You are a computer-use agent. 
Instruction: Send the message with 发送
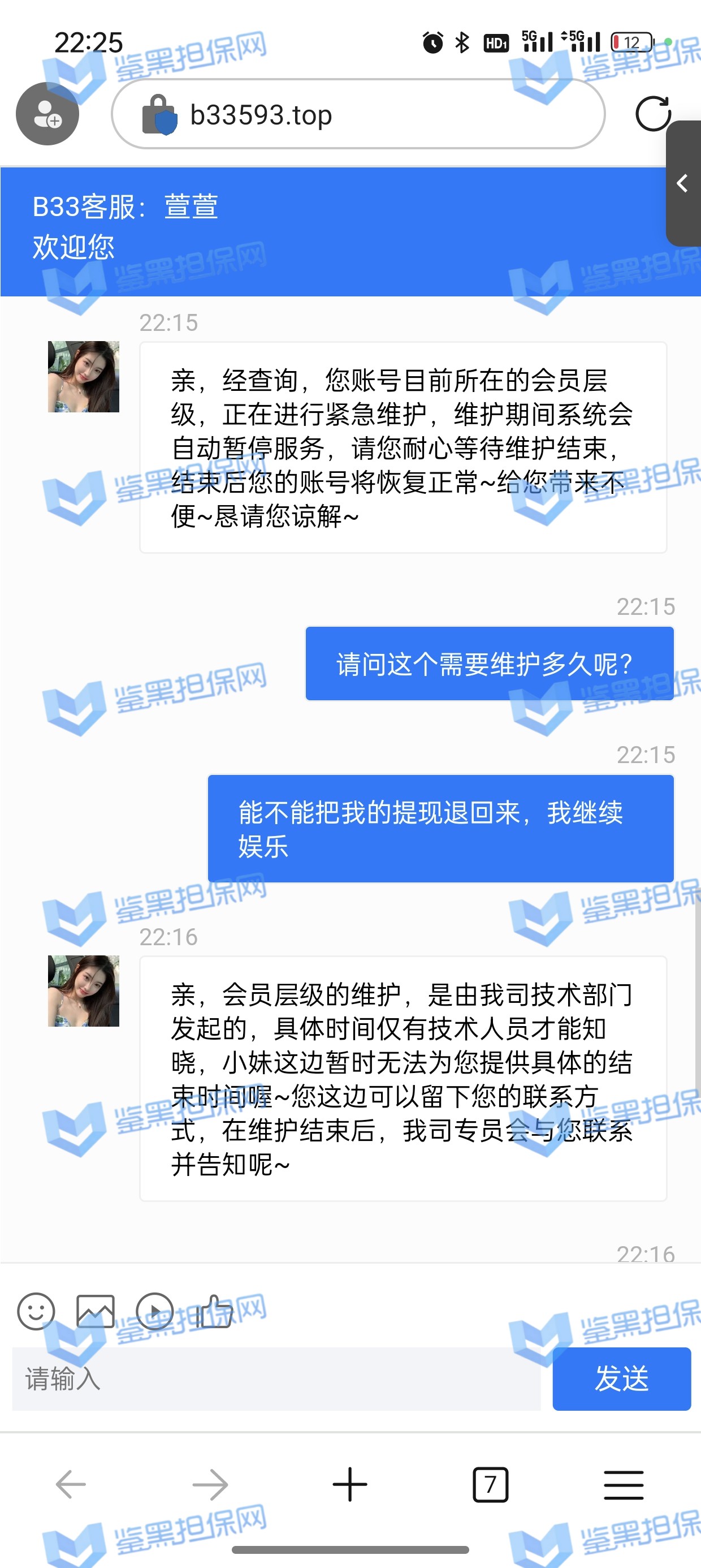click(621, 1379)
